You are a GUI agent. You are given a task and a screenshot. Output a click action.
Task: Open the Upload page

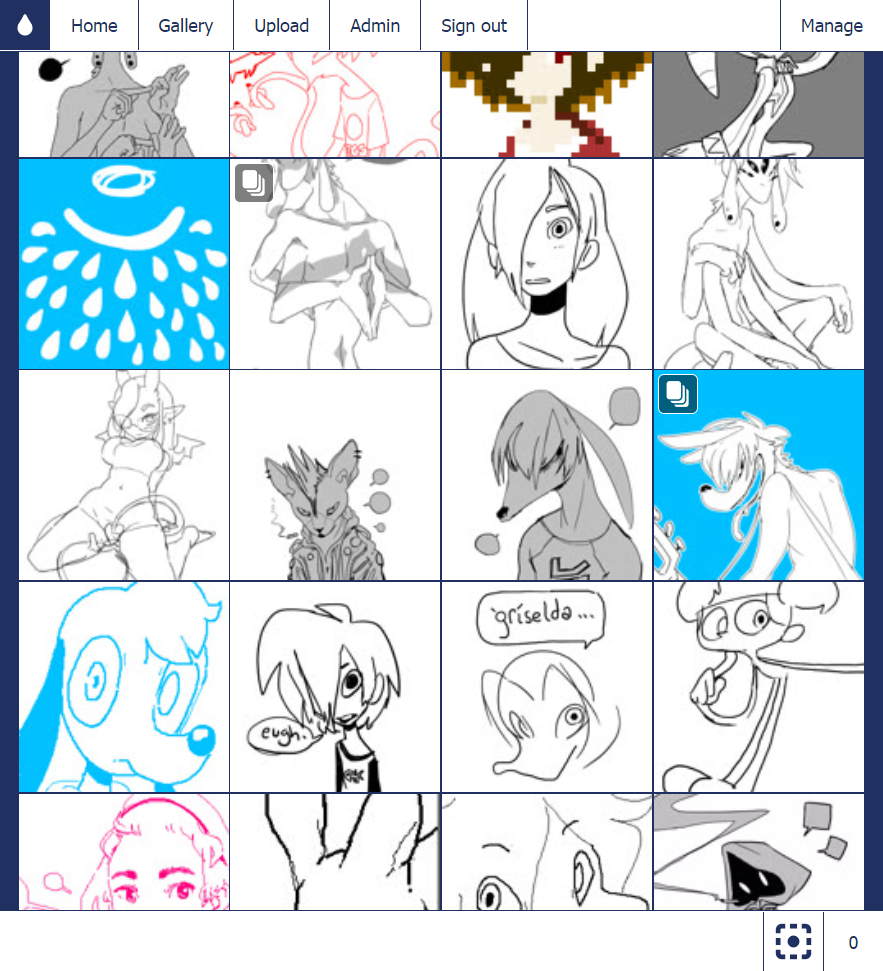coord(281,26)
